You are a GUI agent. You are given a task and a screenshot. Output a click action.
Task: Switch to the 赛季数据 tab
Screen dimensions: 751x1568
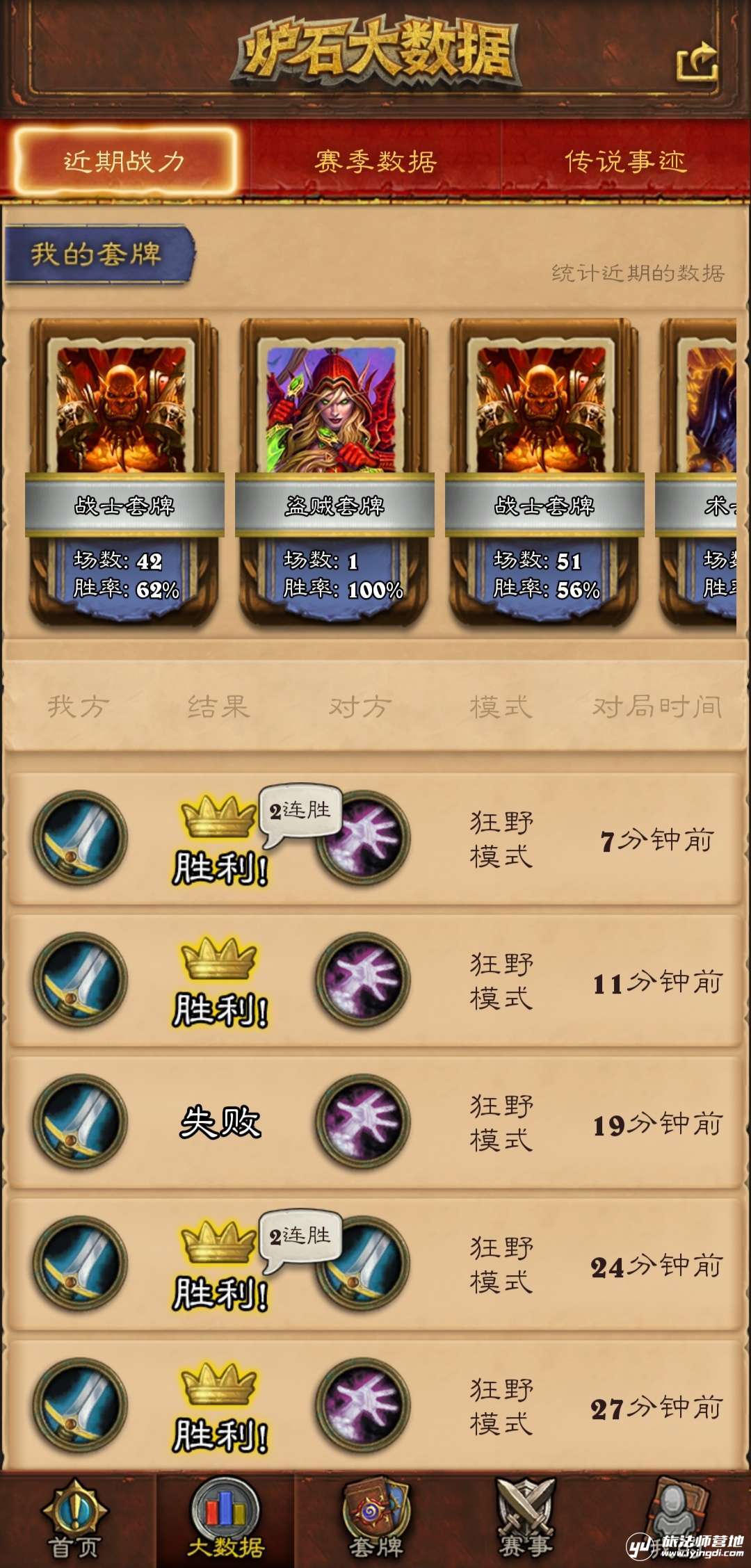click(x=375, y=161)
